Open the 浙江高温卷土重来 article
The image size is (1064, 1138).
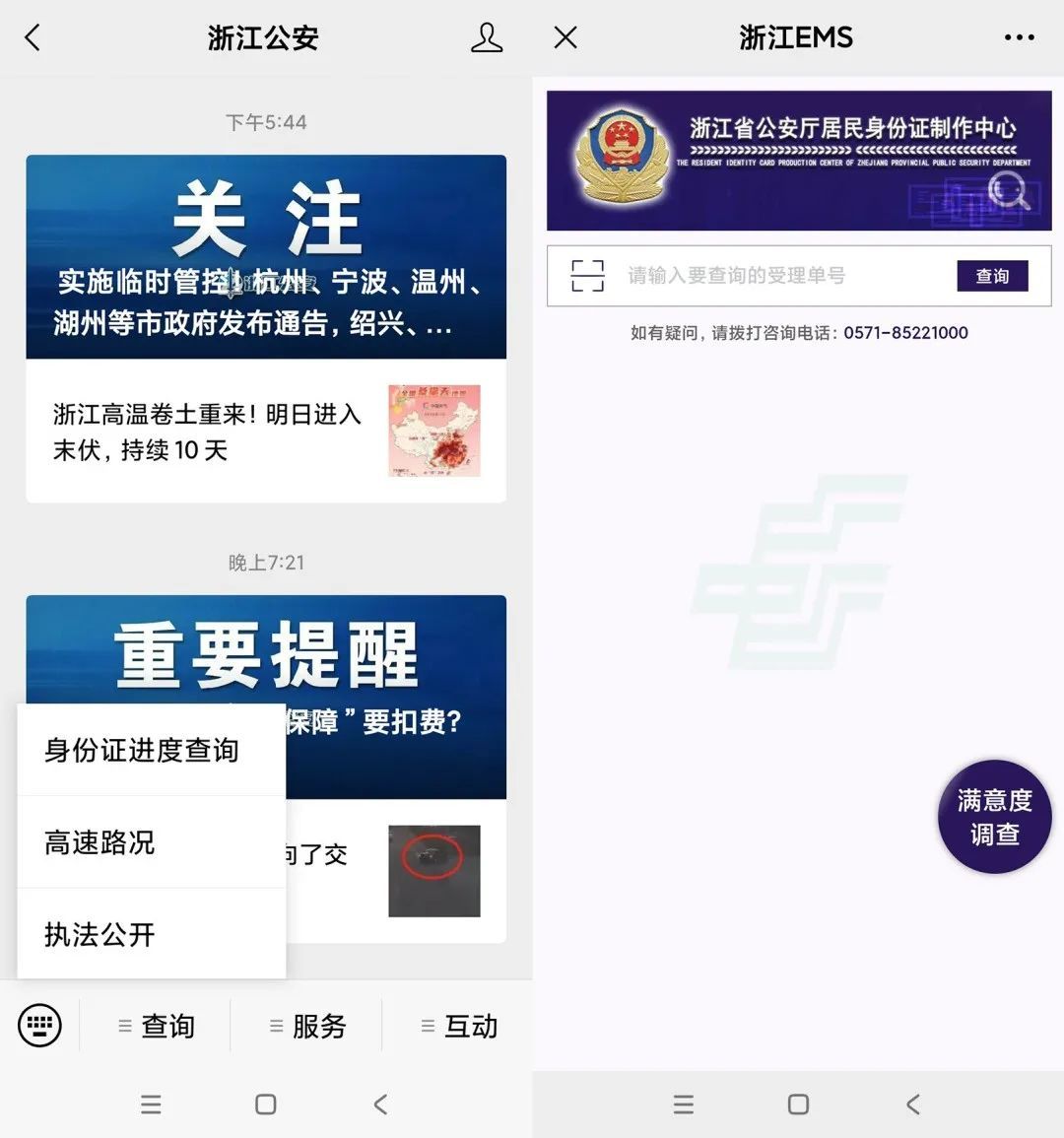266,432
